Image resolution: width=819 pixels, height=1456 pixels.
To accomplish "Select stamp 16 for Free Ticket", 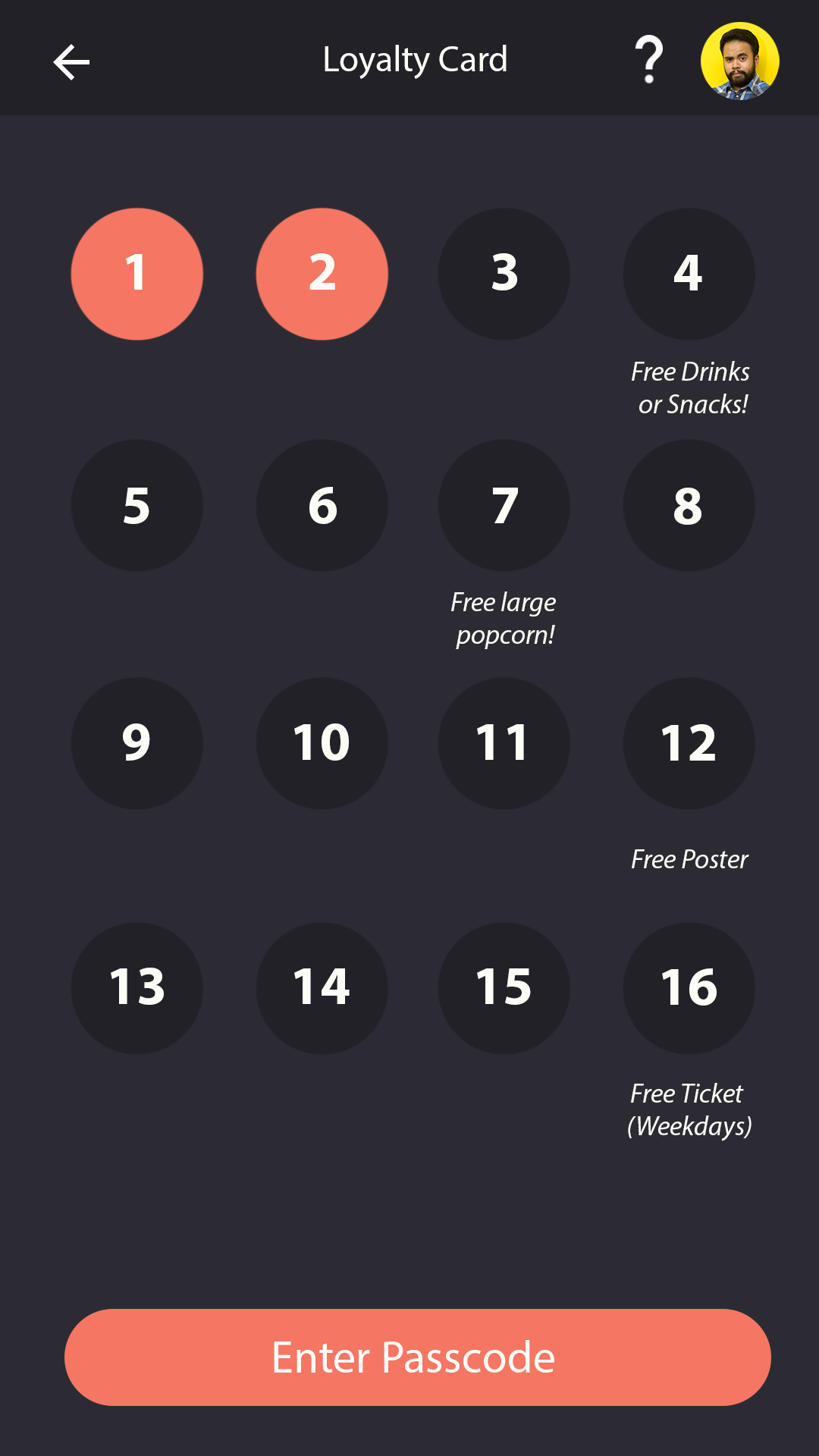I will pos(689,987).
